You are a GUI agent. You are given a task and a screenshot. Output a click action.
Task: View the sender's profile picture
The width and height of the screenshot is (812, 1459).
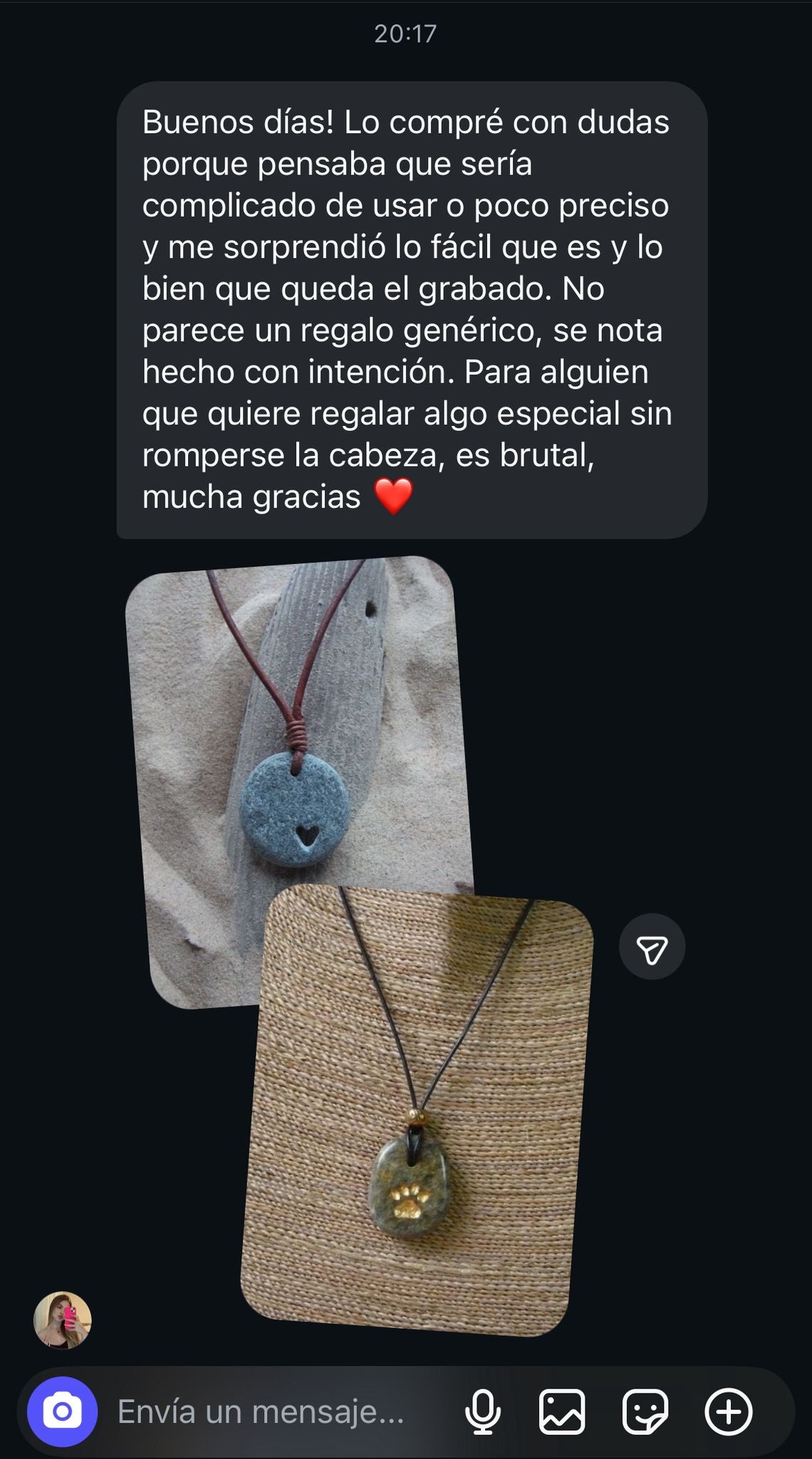63,1320
